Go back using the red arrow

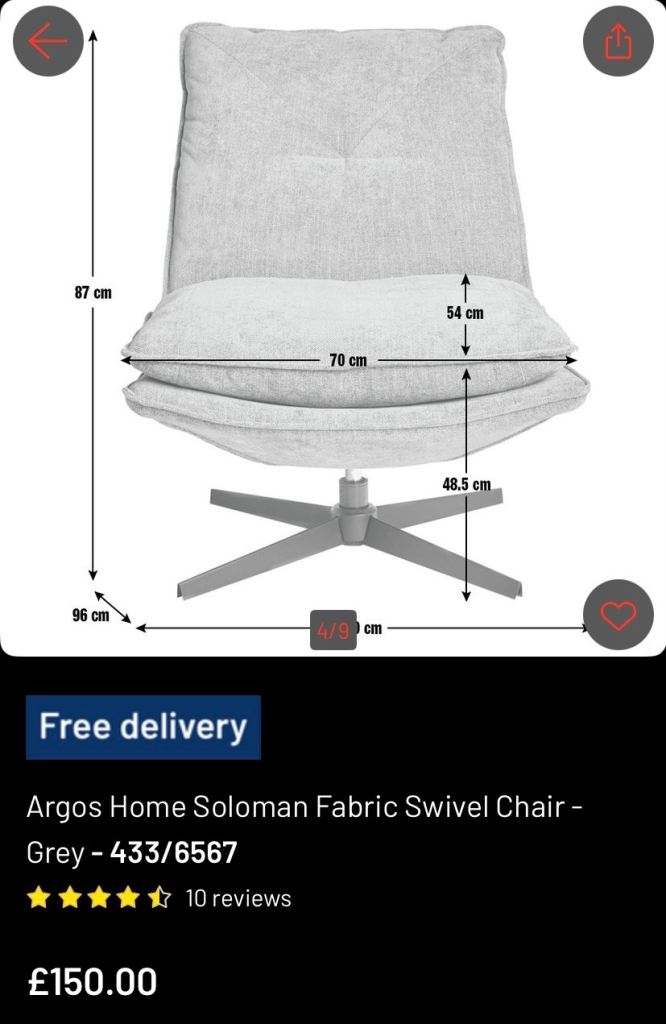48,41
